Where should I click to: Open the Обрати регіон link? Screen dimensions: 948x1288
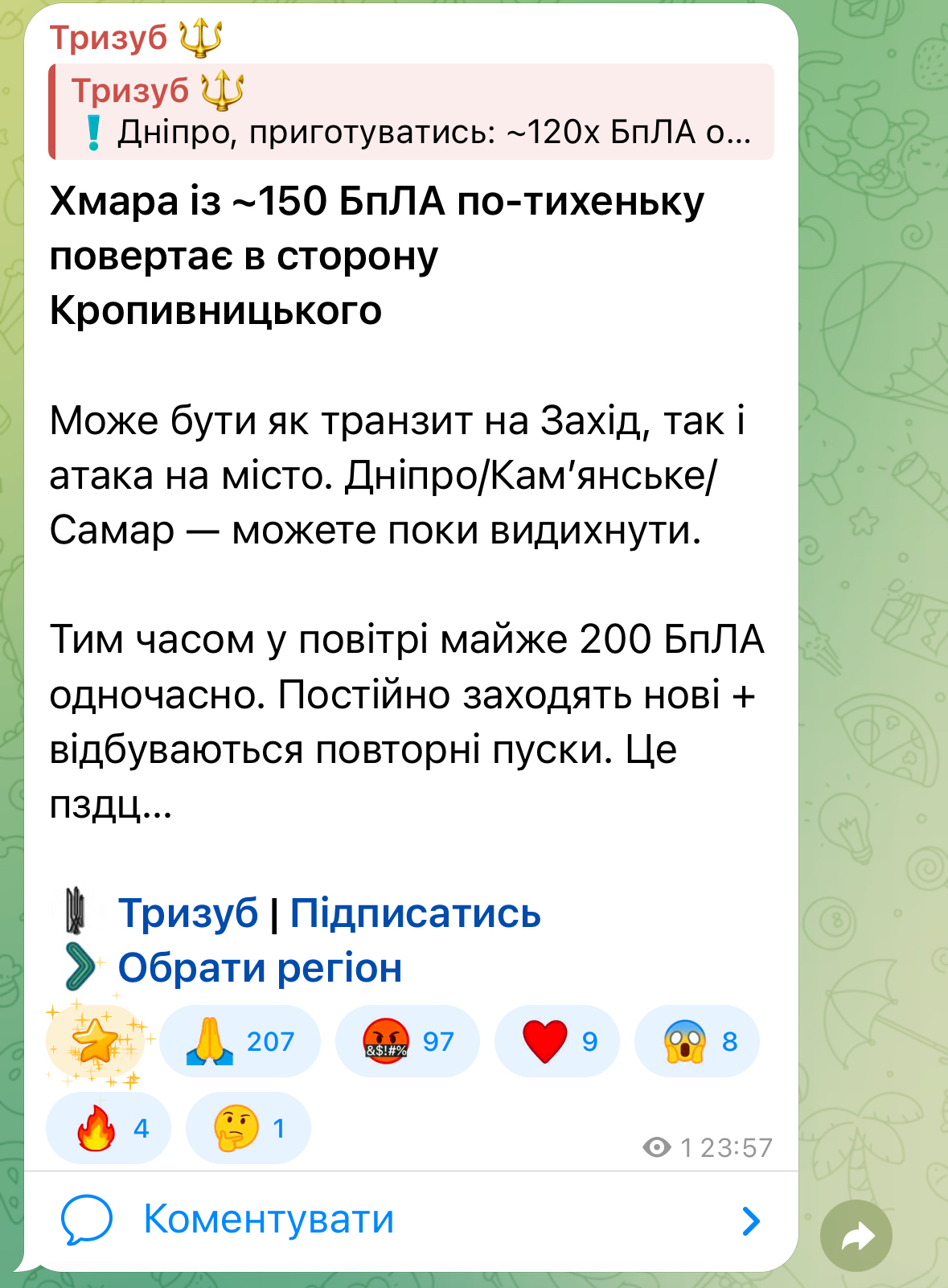[260, 968]
